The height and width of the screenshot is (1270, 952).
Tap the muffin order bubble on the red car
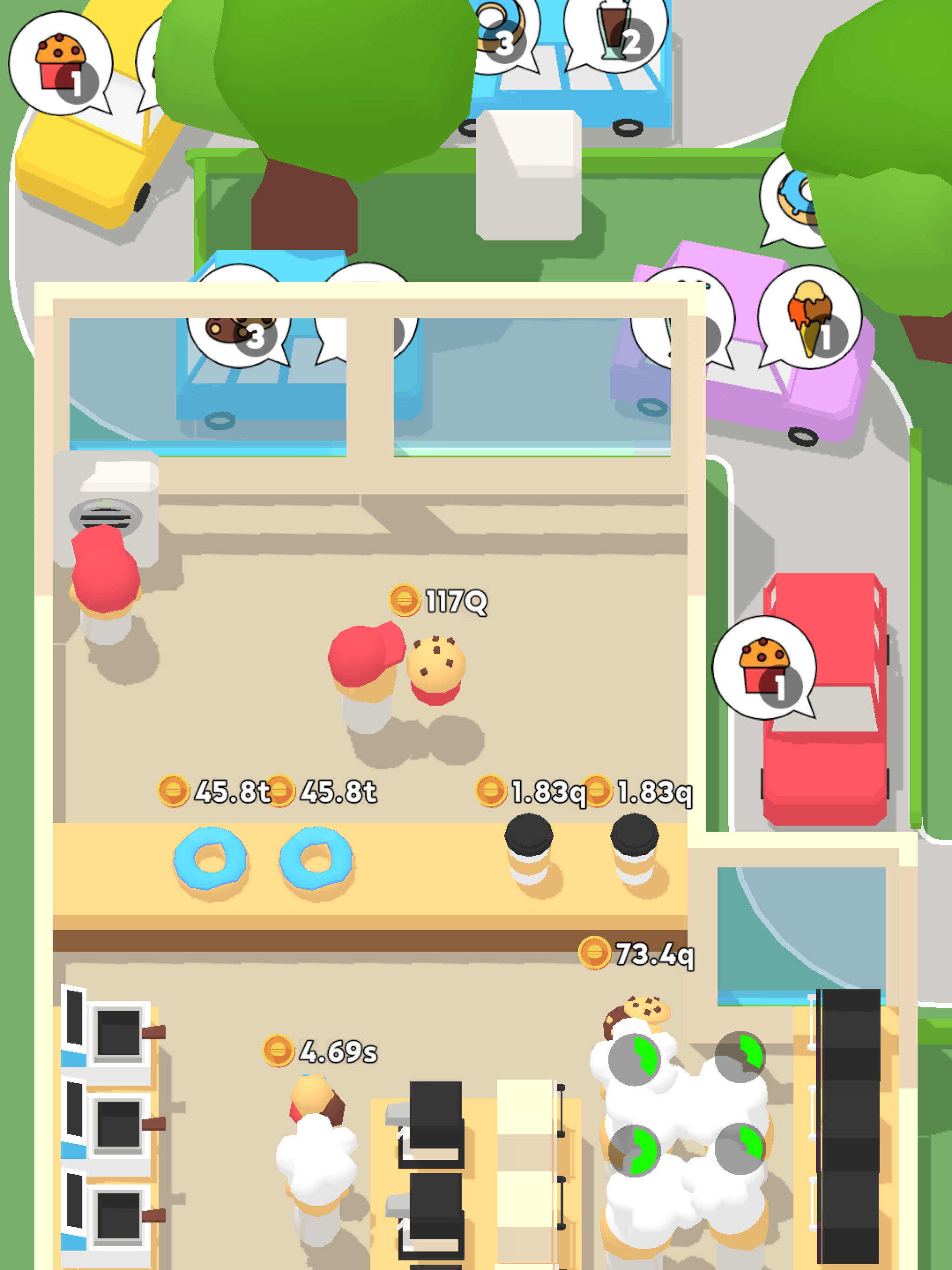[764, 667]
